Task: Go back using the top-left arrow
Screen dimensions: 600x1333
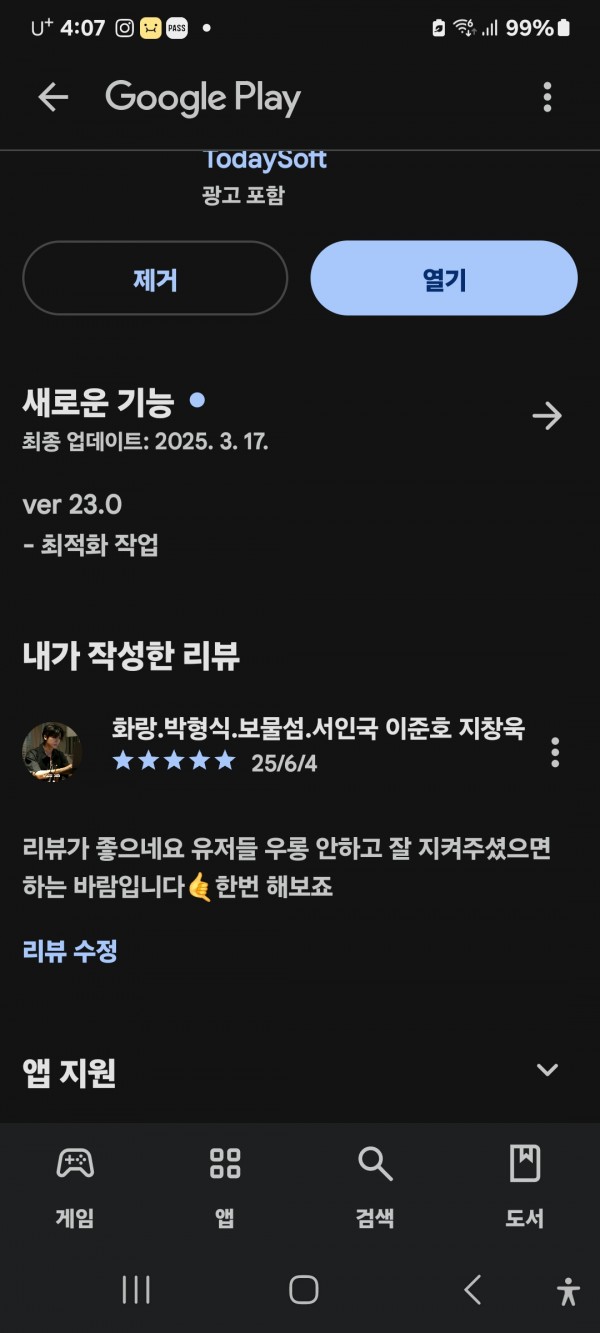Action: pyautogui.click(x=53, y=97)
